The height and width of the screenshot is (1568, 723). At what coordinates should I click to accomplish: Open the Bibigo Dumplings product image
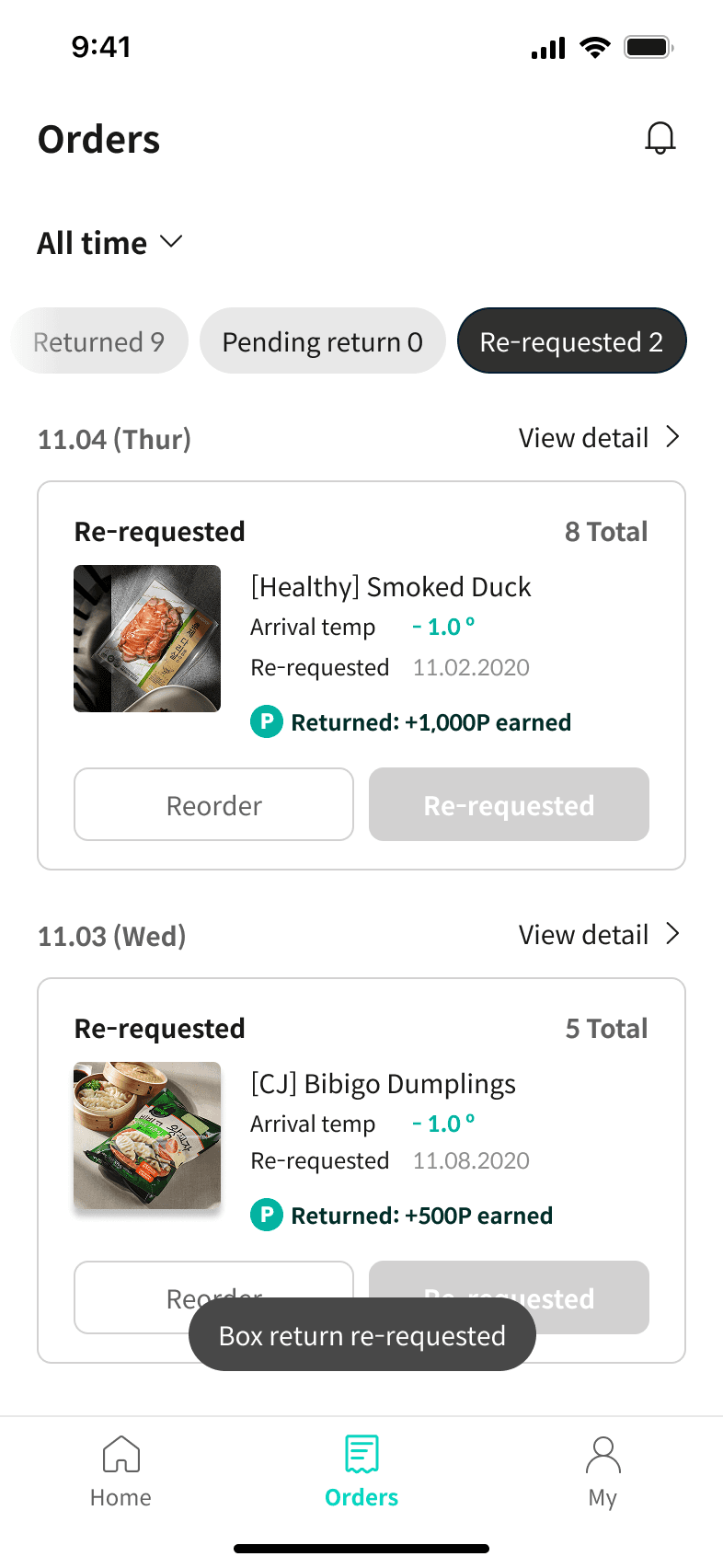point(147,1136)
